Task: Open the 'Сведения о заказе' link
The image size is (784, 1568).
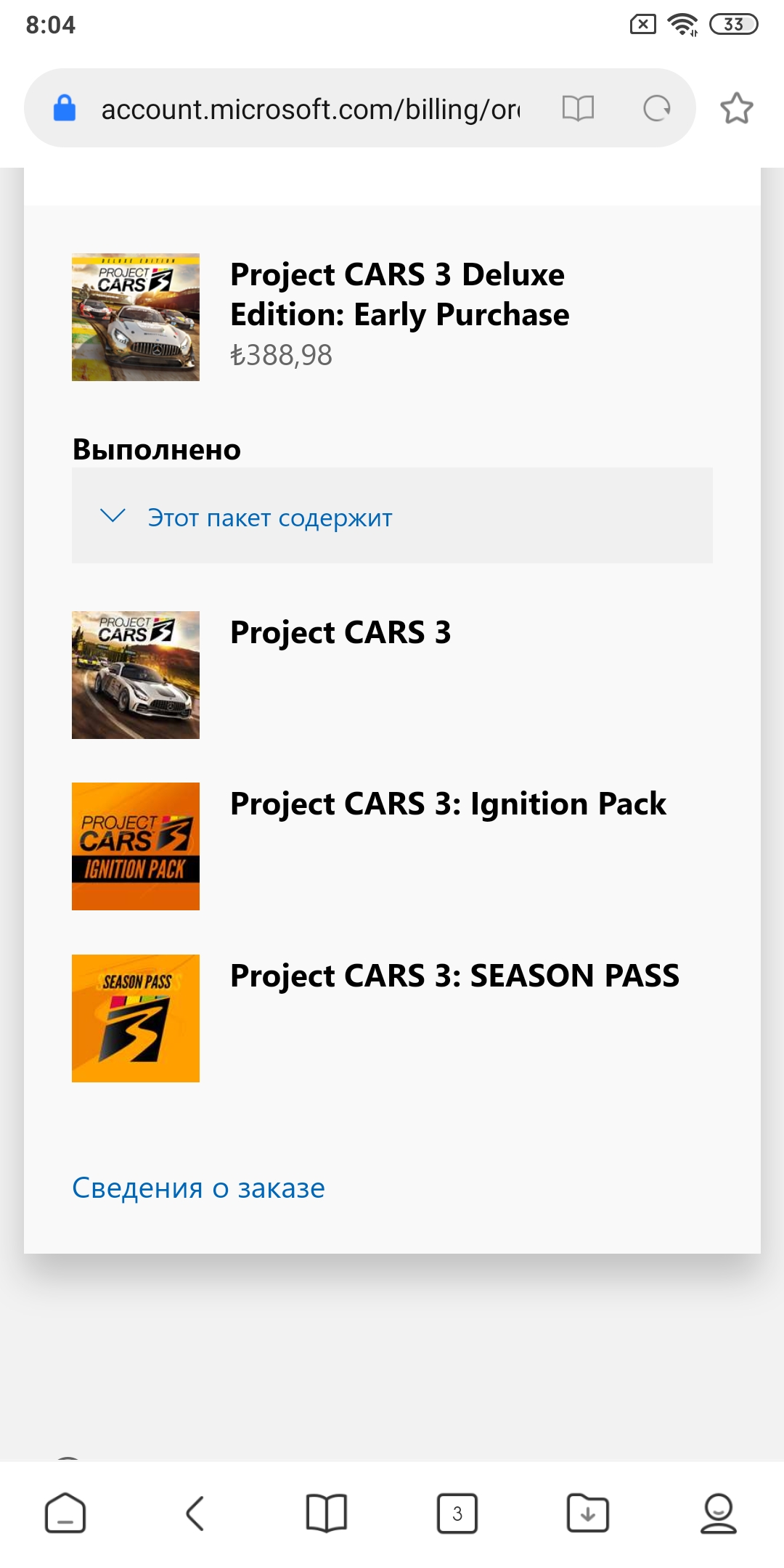Action: click(x=198, y=1188)
